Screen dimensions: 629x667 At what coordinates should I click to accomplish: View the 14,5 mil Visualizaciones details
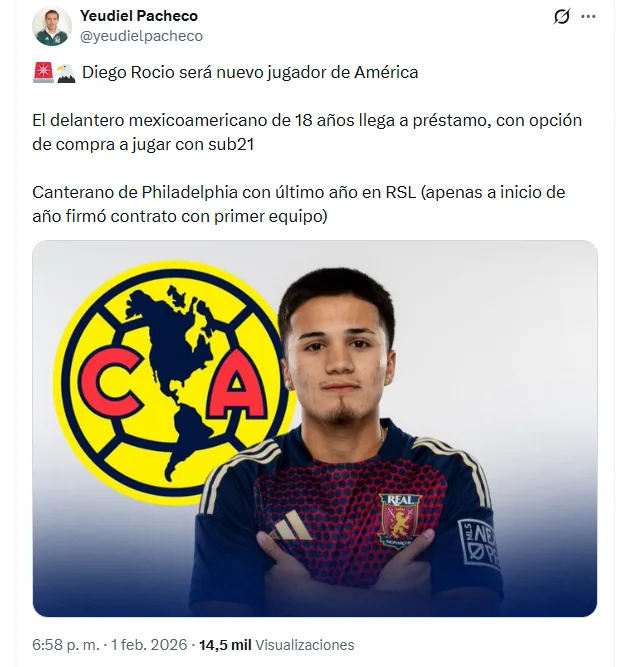pyautogui.click(x=277, y=645)
